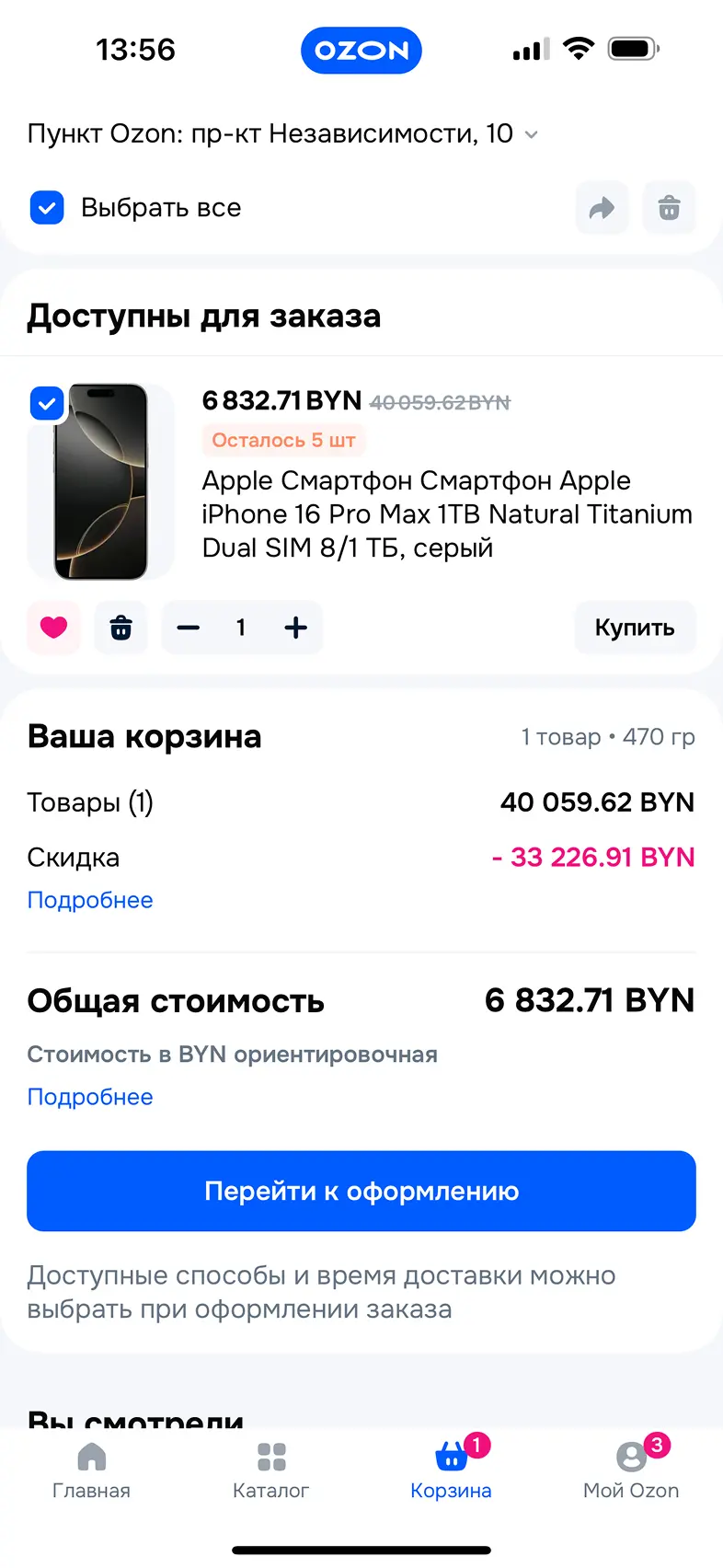Delete selected items using the top trash icon
723x1568 pixels.
[670, 208]
